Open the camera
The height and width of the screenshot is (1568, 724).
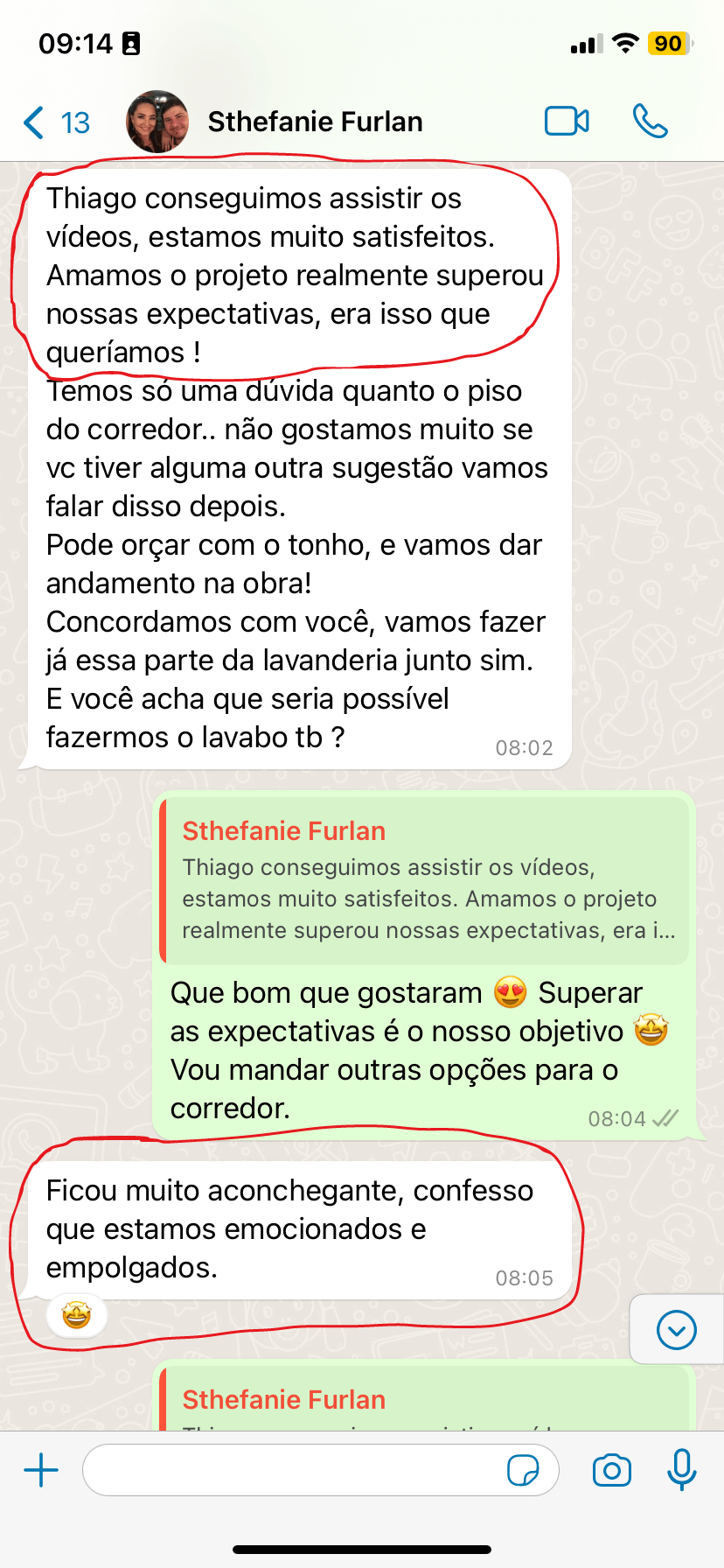click(x=611, y=1470)
